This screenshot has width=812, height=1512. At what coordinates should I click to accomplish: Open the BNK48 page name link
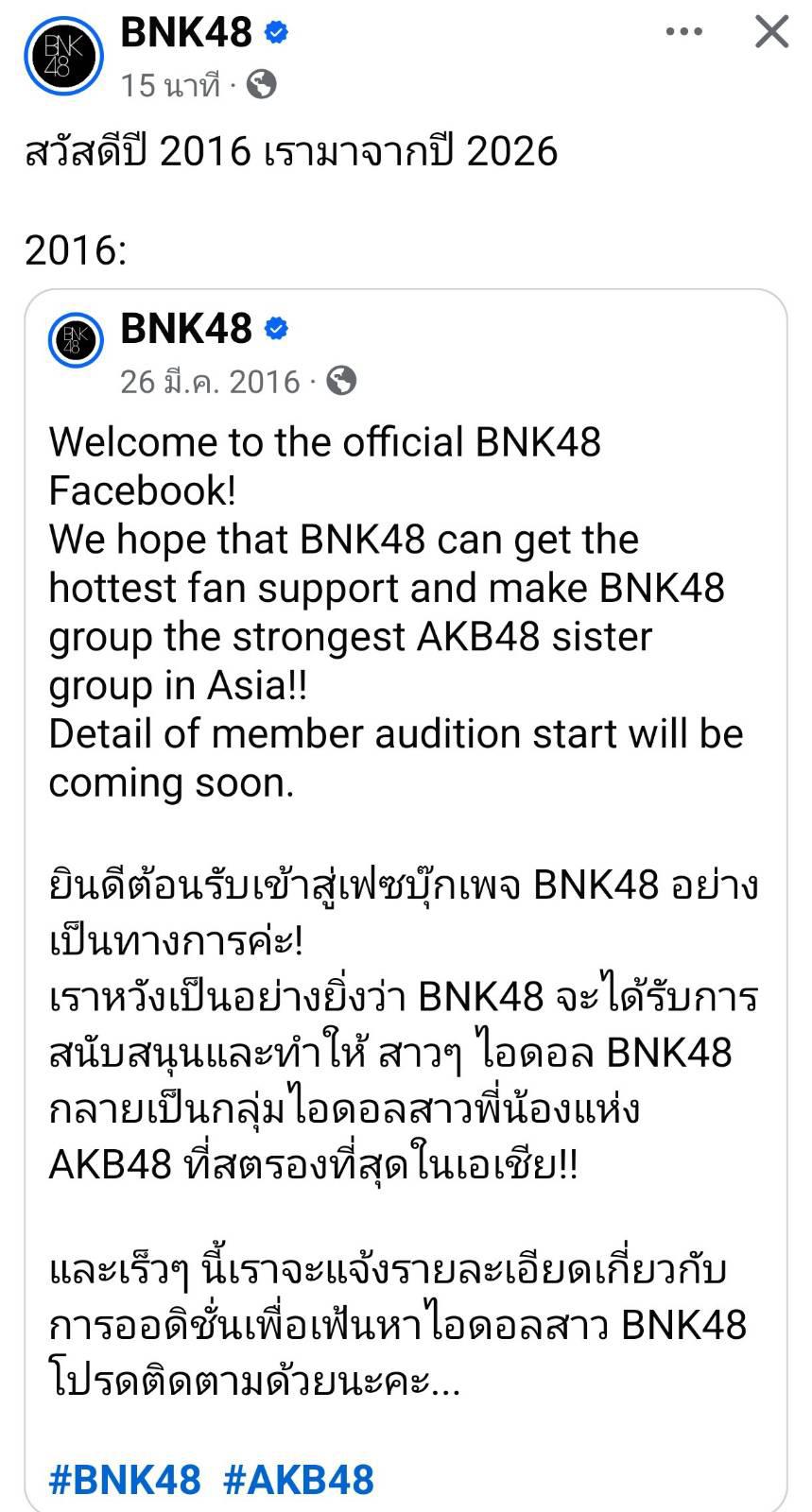[x=186, y=32]
